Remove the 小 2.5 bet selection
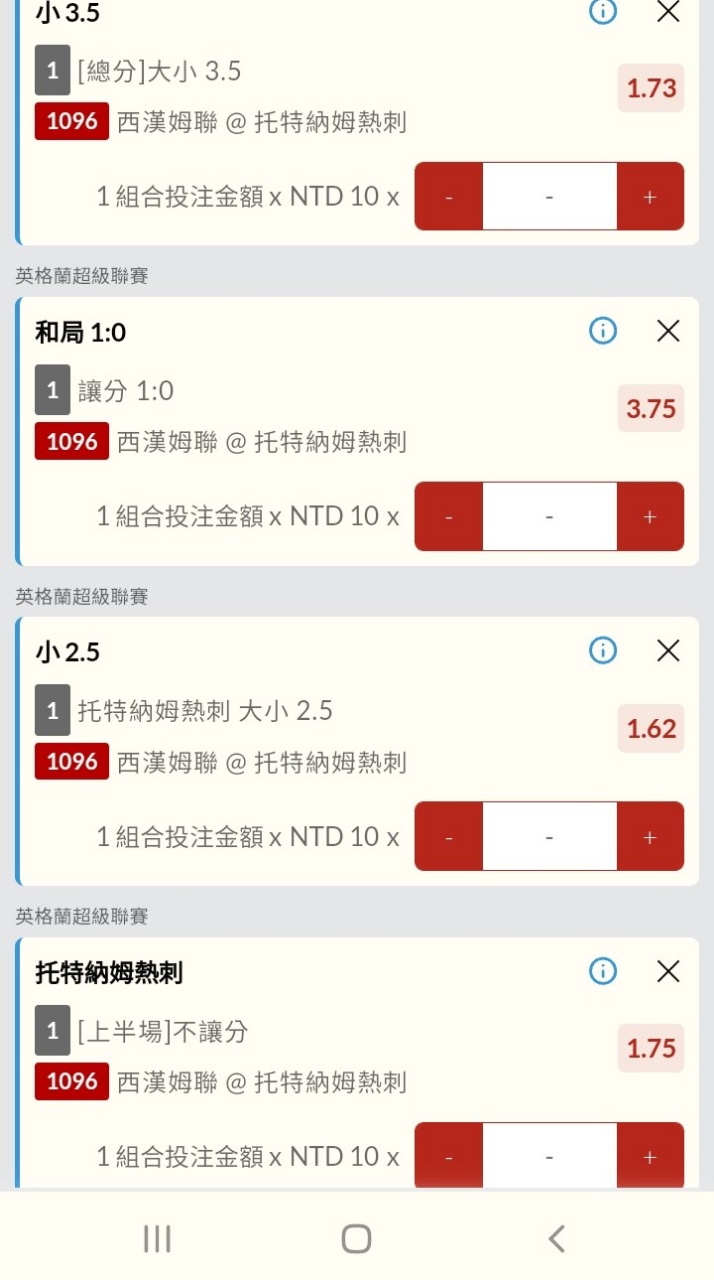 [668, 651]
